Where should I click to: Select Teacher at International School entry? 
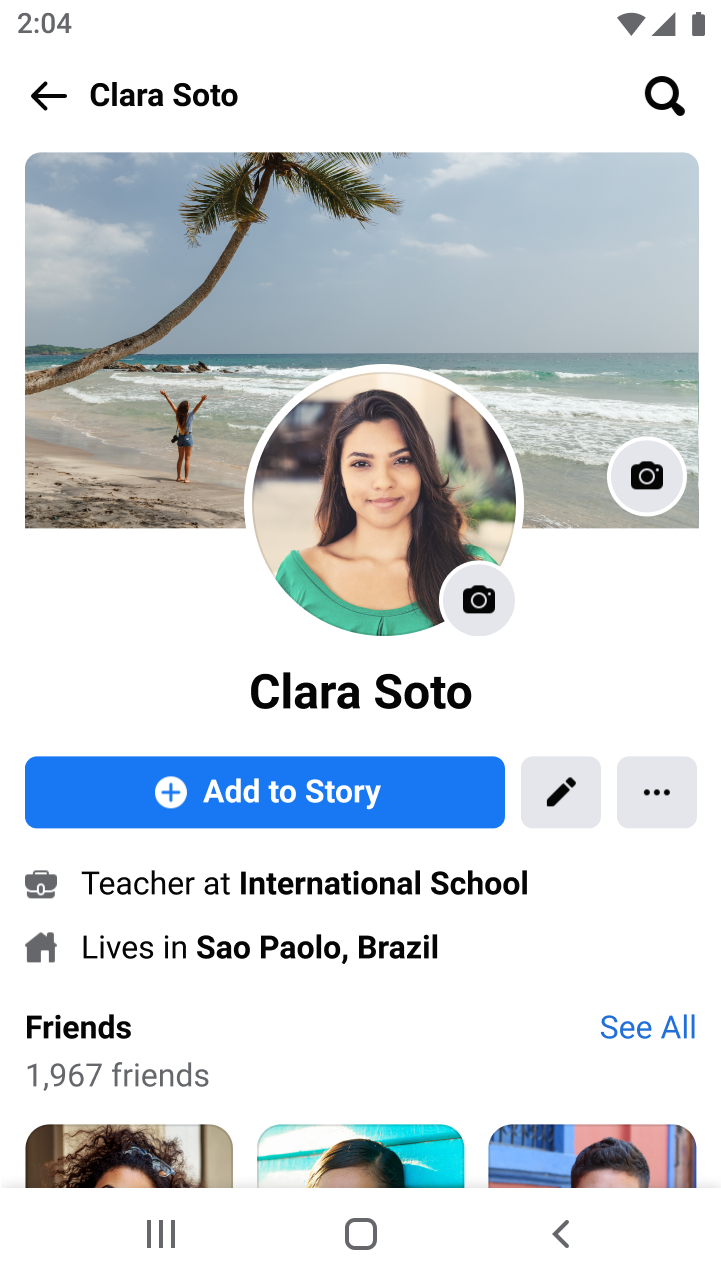(x=304, y=883)
